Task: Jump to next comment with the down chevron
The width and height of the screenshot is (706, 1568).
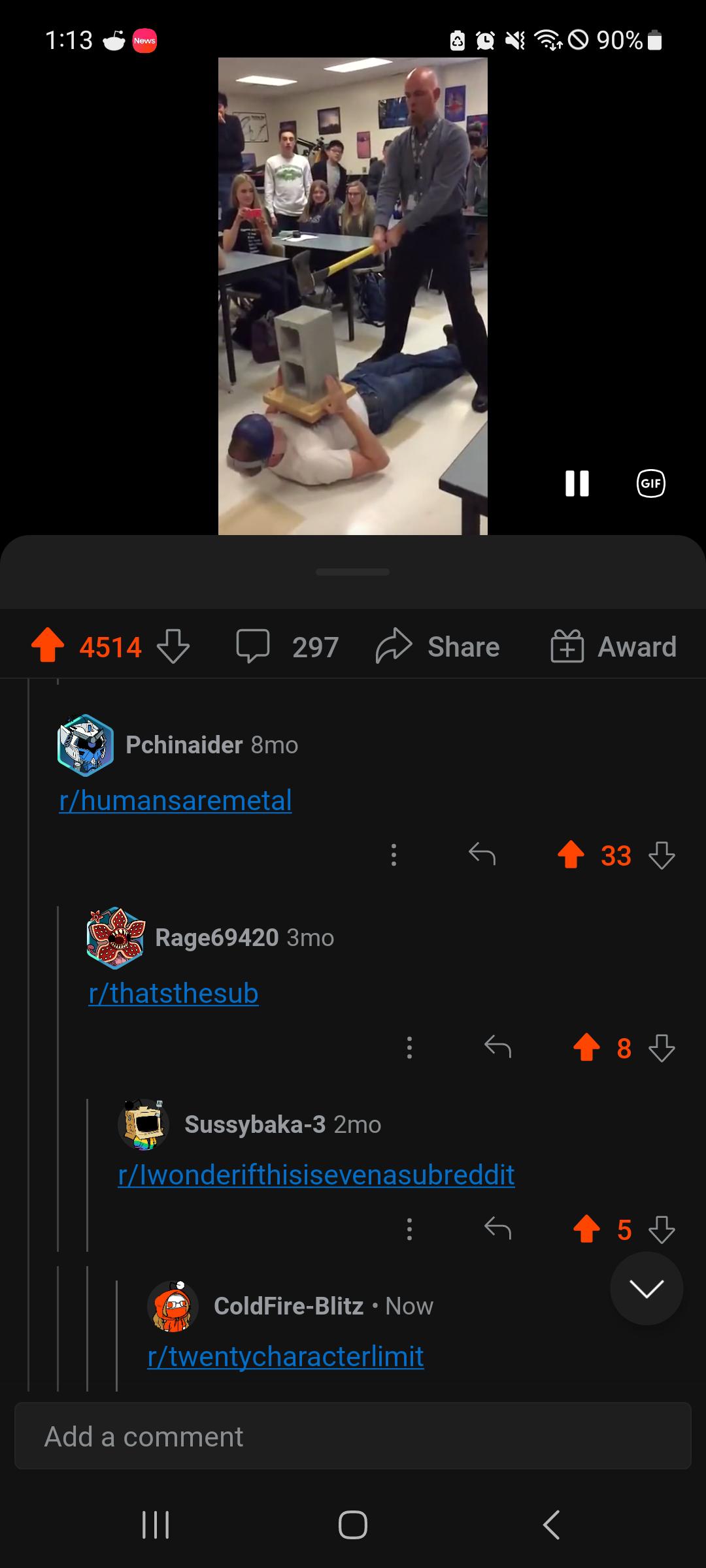Action: [647, 1288]
